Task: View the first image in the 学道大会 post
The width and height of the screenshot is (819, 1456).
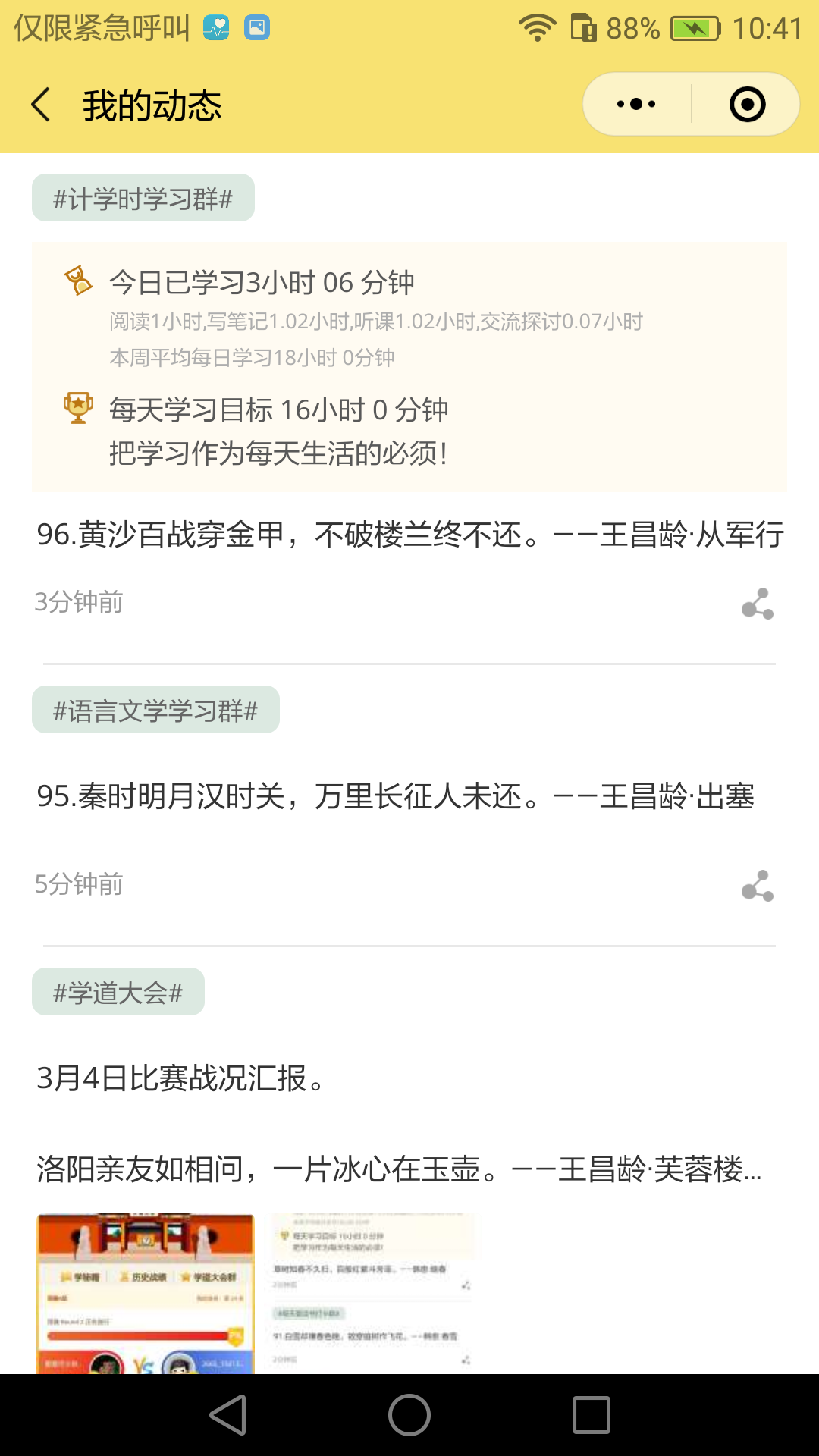Action: coord(146,1294)
